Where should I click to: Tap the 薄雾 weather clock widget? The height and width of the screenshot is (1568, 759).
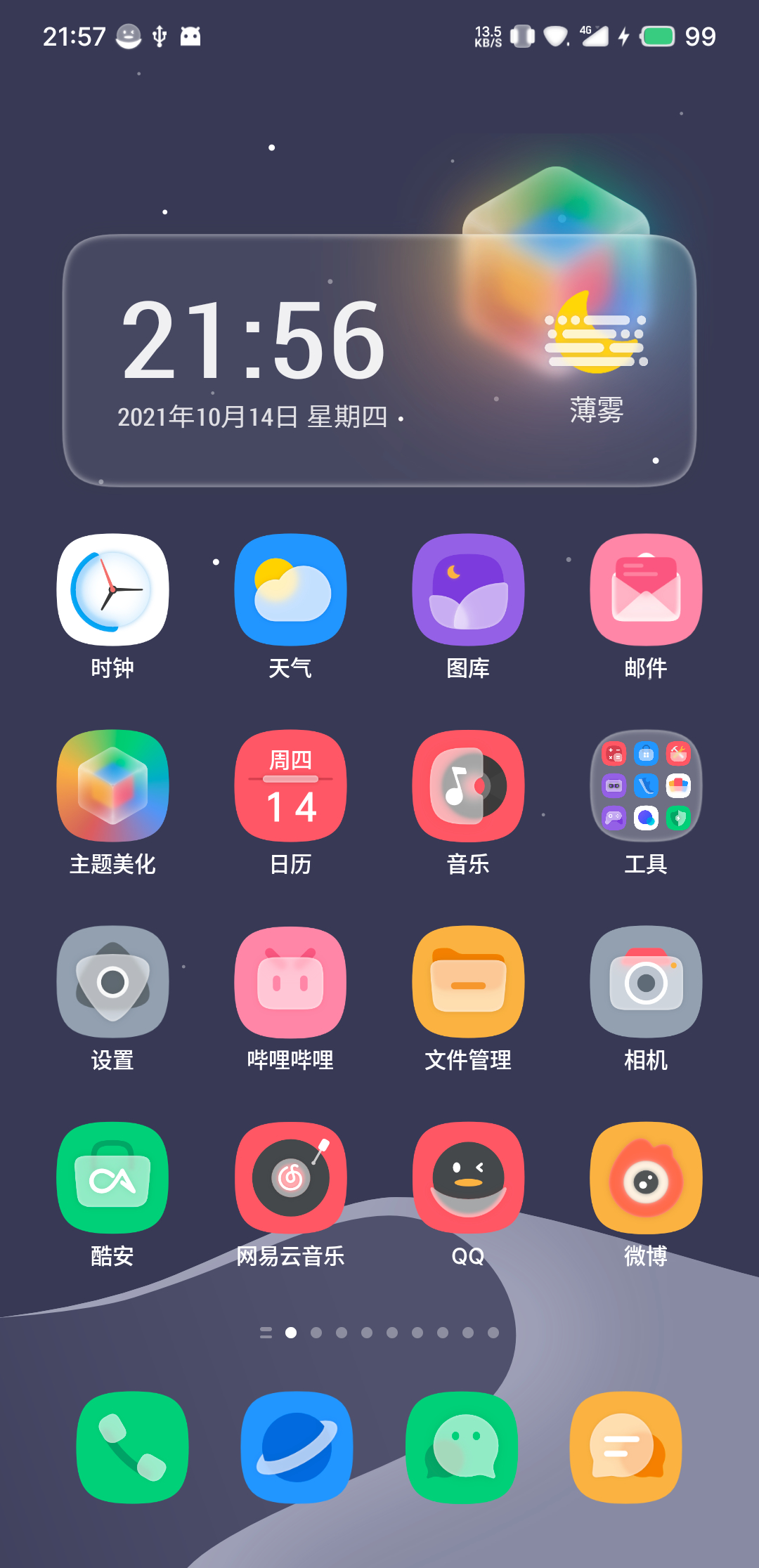click(x=379, y=360)
